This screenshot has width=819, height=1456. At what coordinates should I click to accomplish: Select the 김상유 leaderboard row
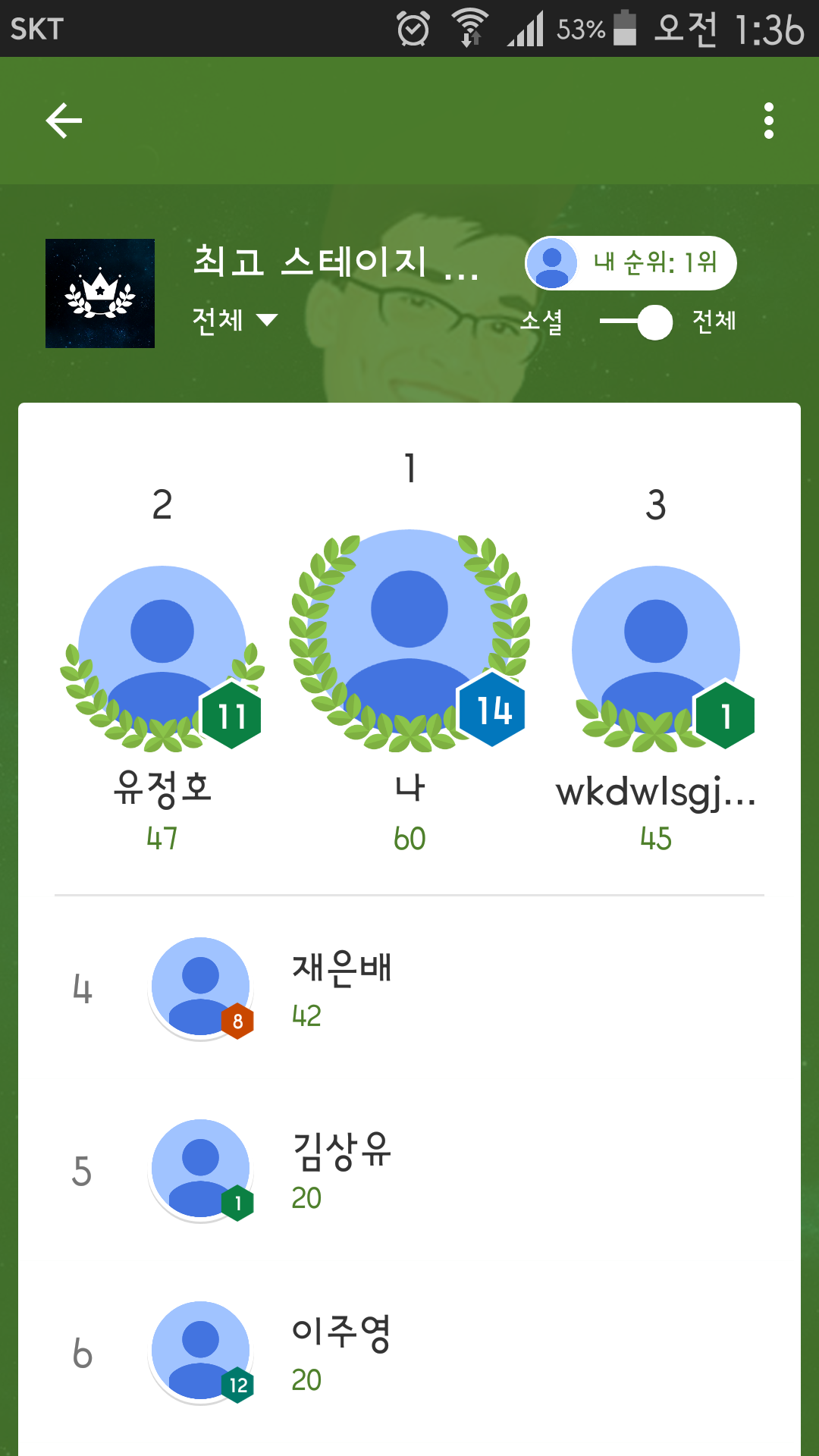(x=409, y=1172)
